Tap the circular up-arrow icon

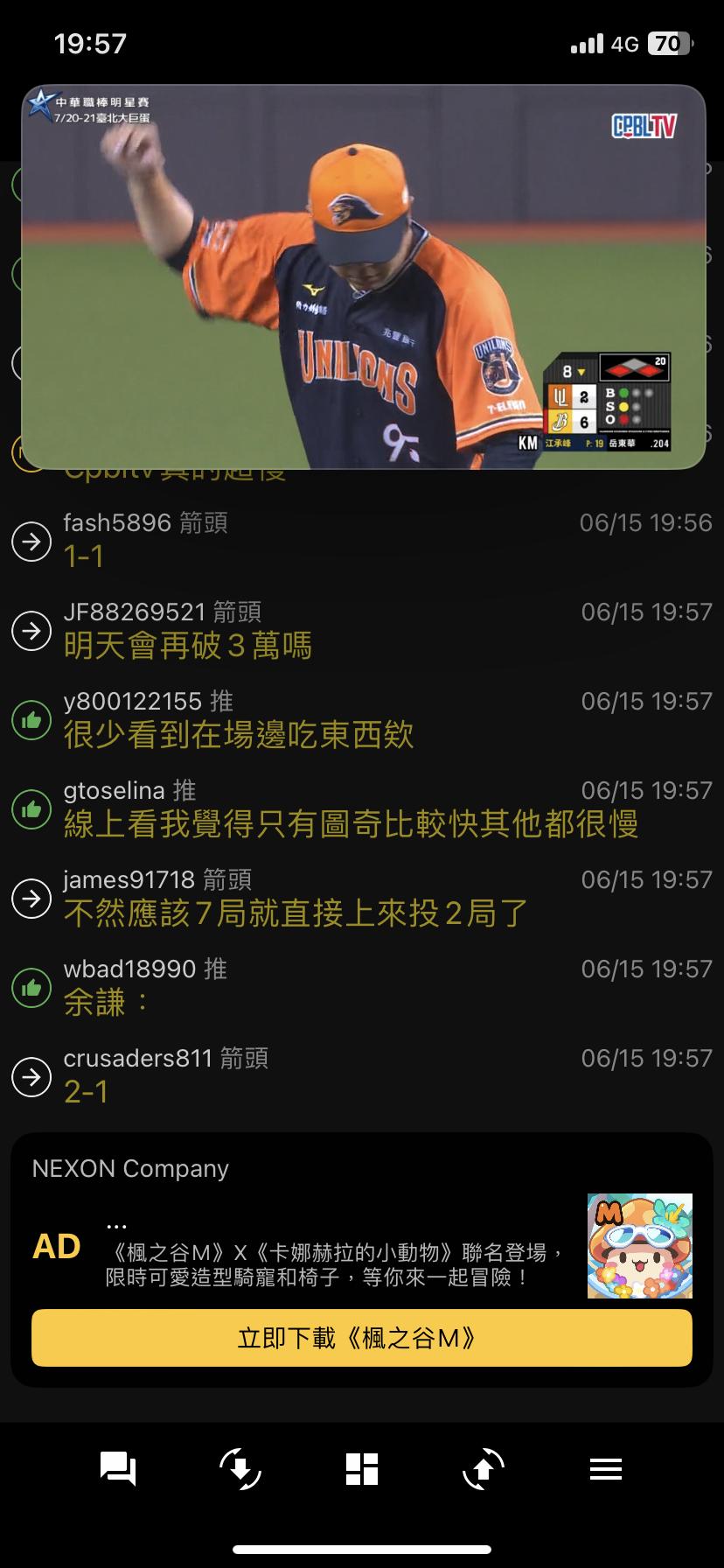coord(484,1469)
